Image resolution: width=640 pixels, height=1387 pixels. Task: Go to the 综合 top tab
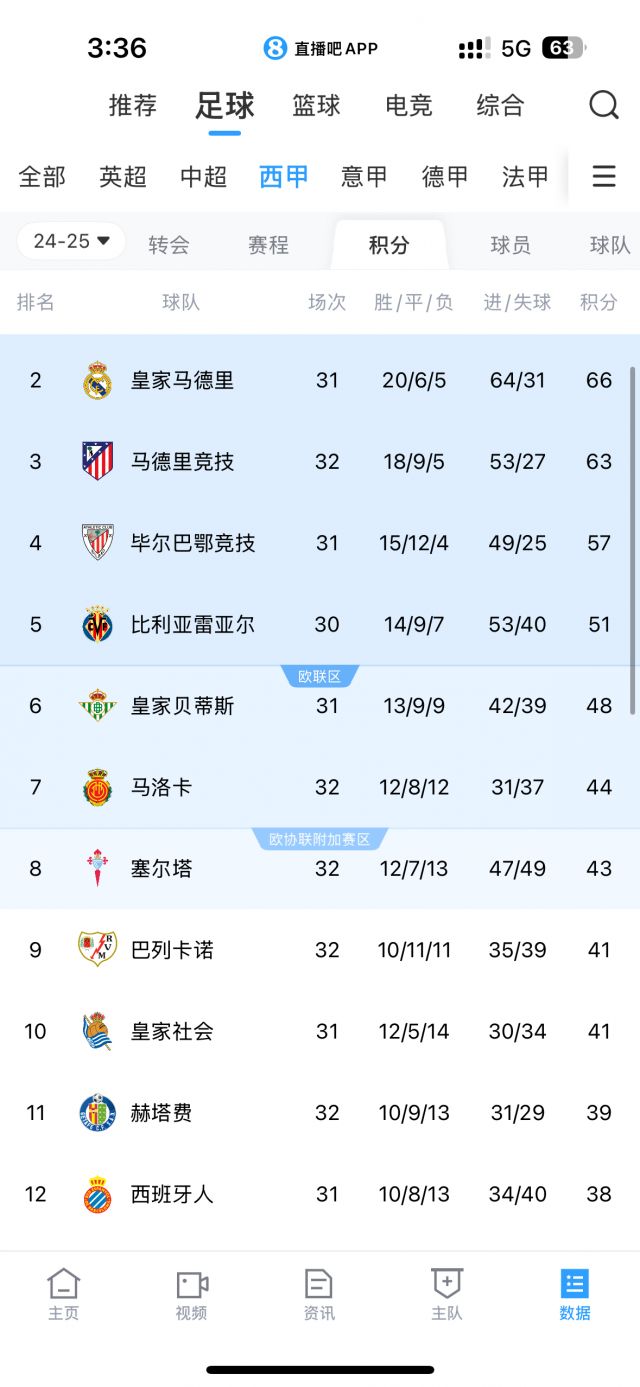click(500, 106)
